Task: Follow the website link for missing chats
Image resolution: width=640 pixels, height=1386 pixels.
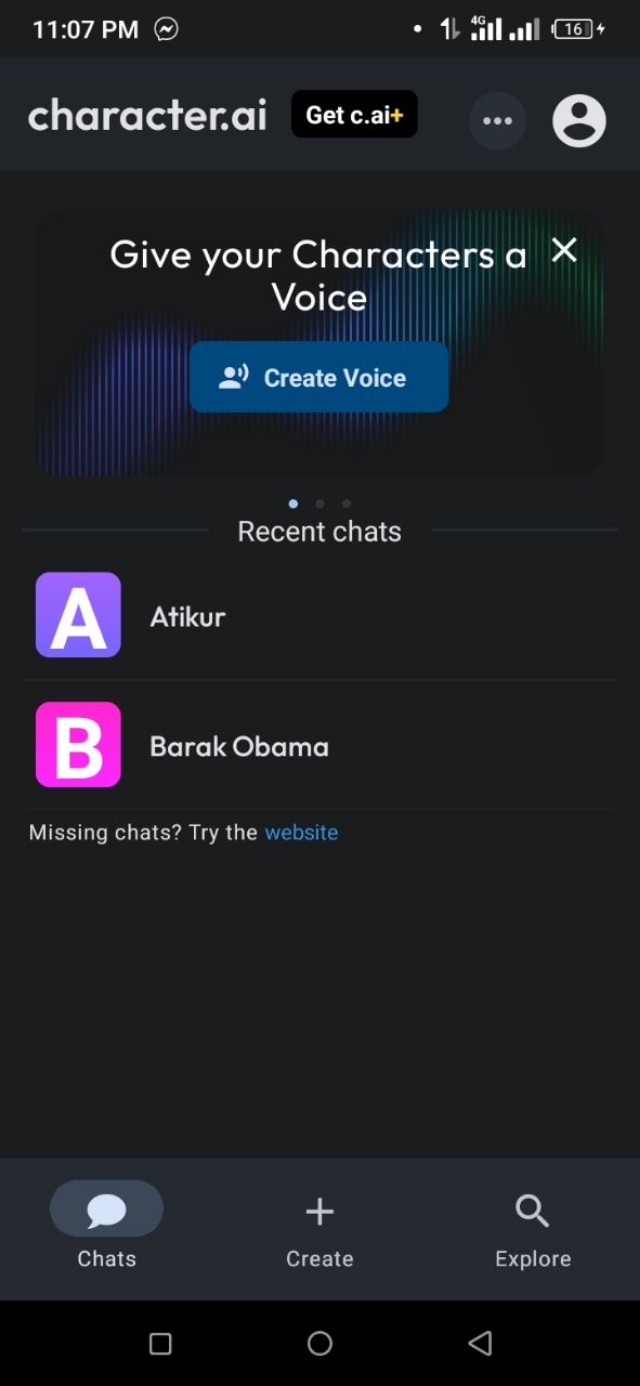Action: [x=301, y=832]
